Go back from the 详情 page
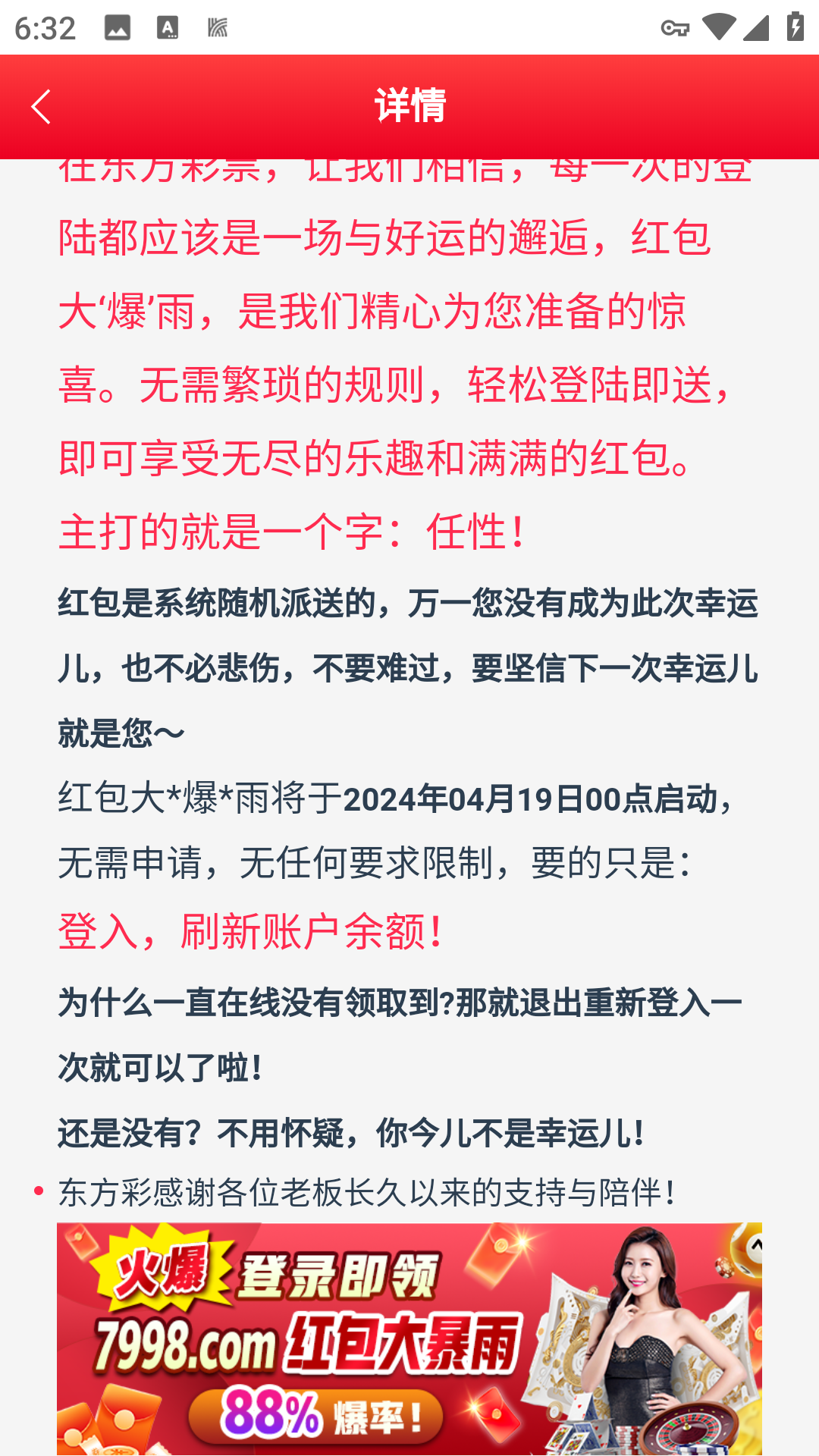819x1456 pixels. pos(41,107)
